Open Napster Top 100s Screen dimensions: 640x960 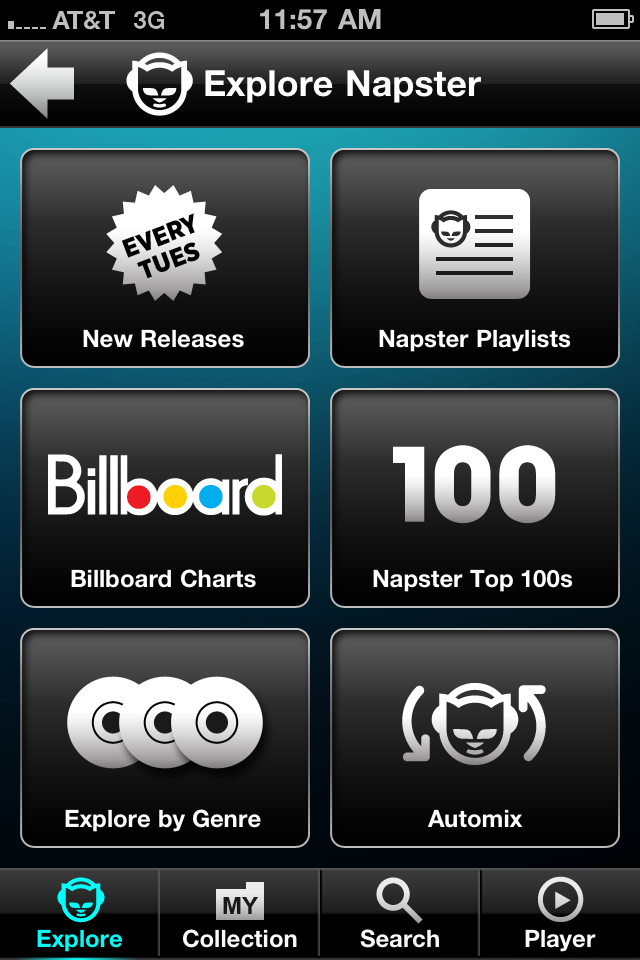pos(475,498)
